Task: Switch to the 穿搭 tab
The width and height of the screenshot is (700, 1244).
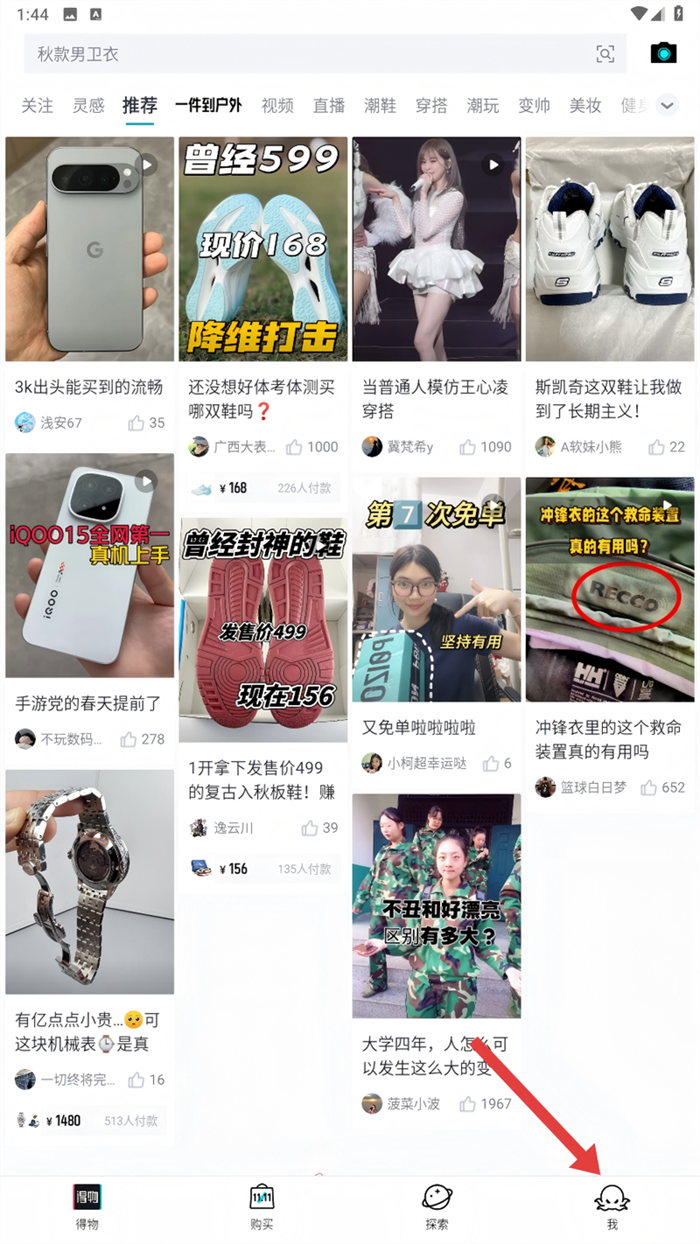Action: 431,105
